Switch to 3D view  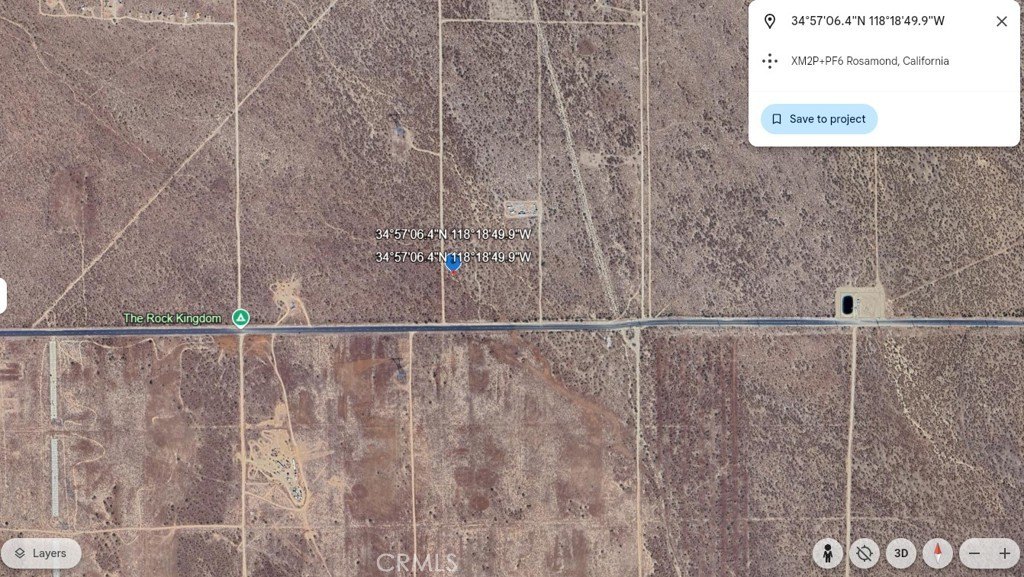point(901,553)
